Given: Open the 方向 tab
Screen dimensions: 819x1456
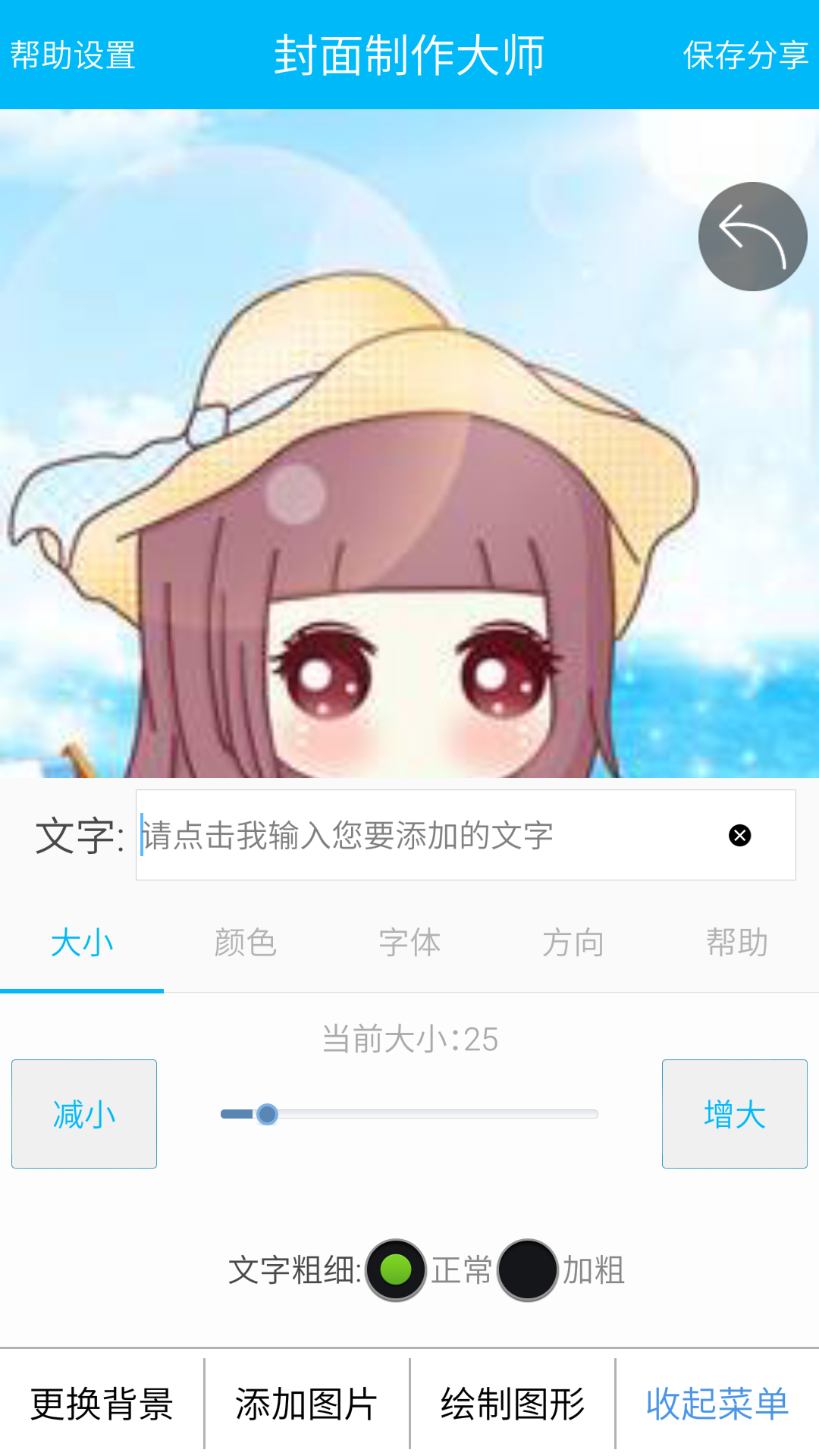Looking at the screenshot, I should point(573,943).
